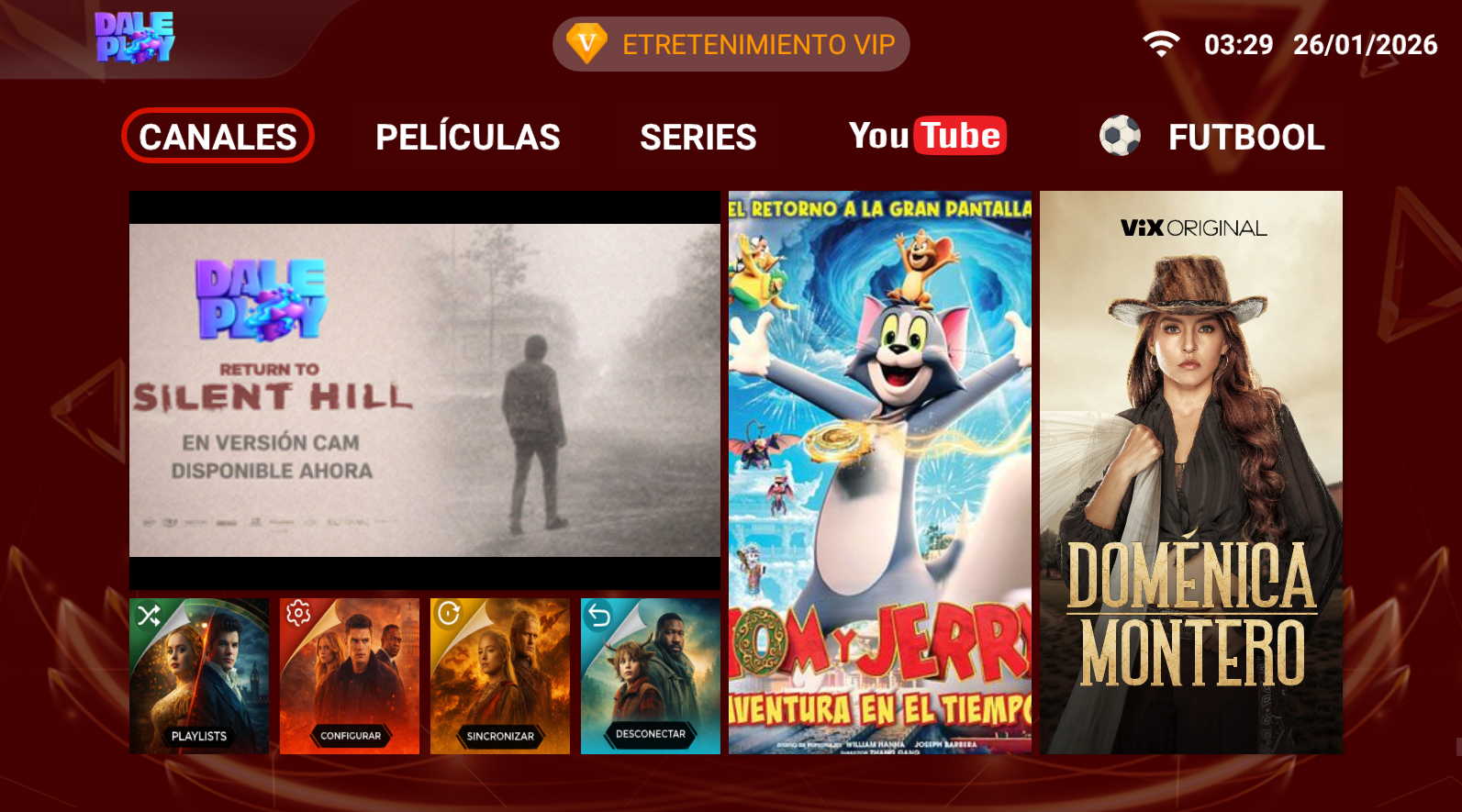
Task: Tap the Etretenimiento VIP badge
Action: 731,44
